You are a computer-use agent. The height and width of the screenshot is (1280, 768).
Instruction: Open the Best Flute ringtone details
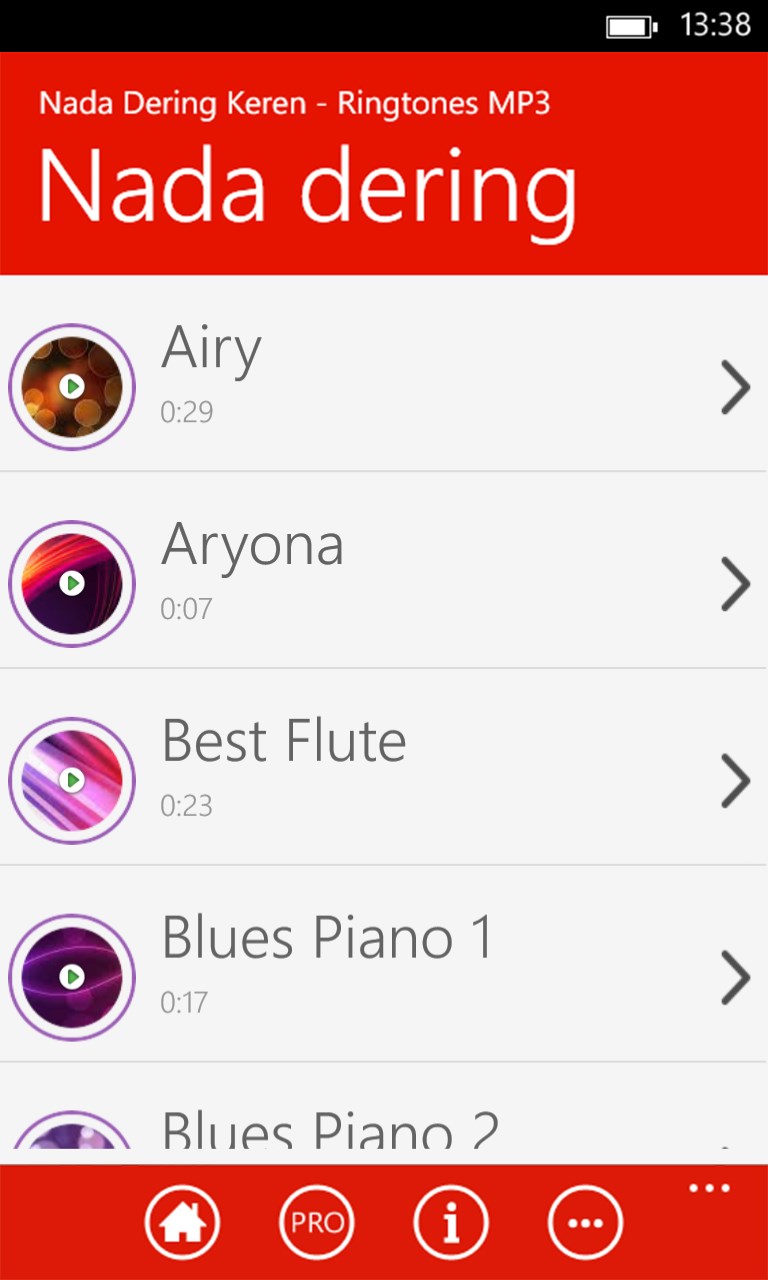[735, 781]
